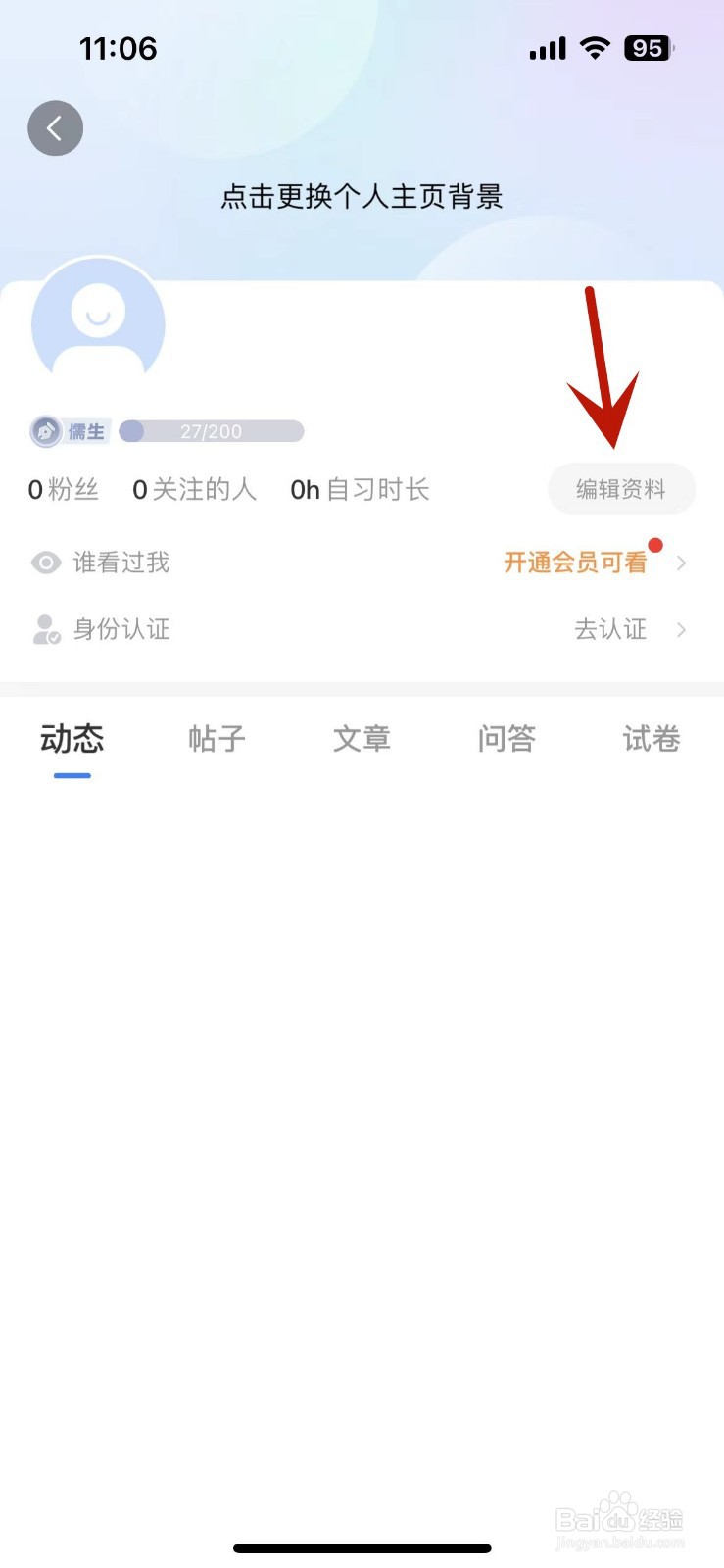Open the 关注的人 following list
Image resolution: width=724 pixels, height=1568 pixels.
click(x=194, y=489)
